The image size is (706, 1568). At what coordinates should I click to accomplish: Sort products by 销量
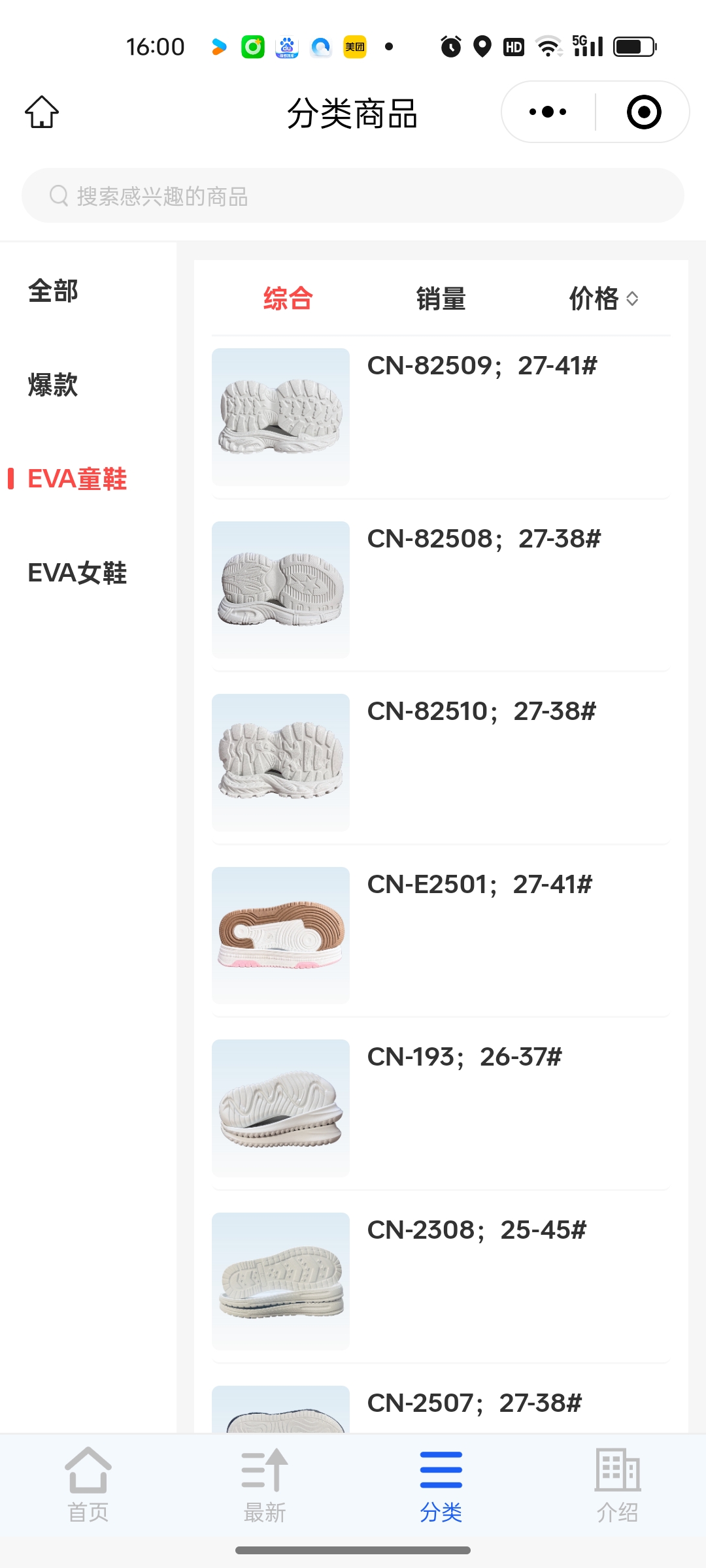pyautogui.click(x=441, y=299)
